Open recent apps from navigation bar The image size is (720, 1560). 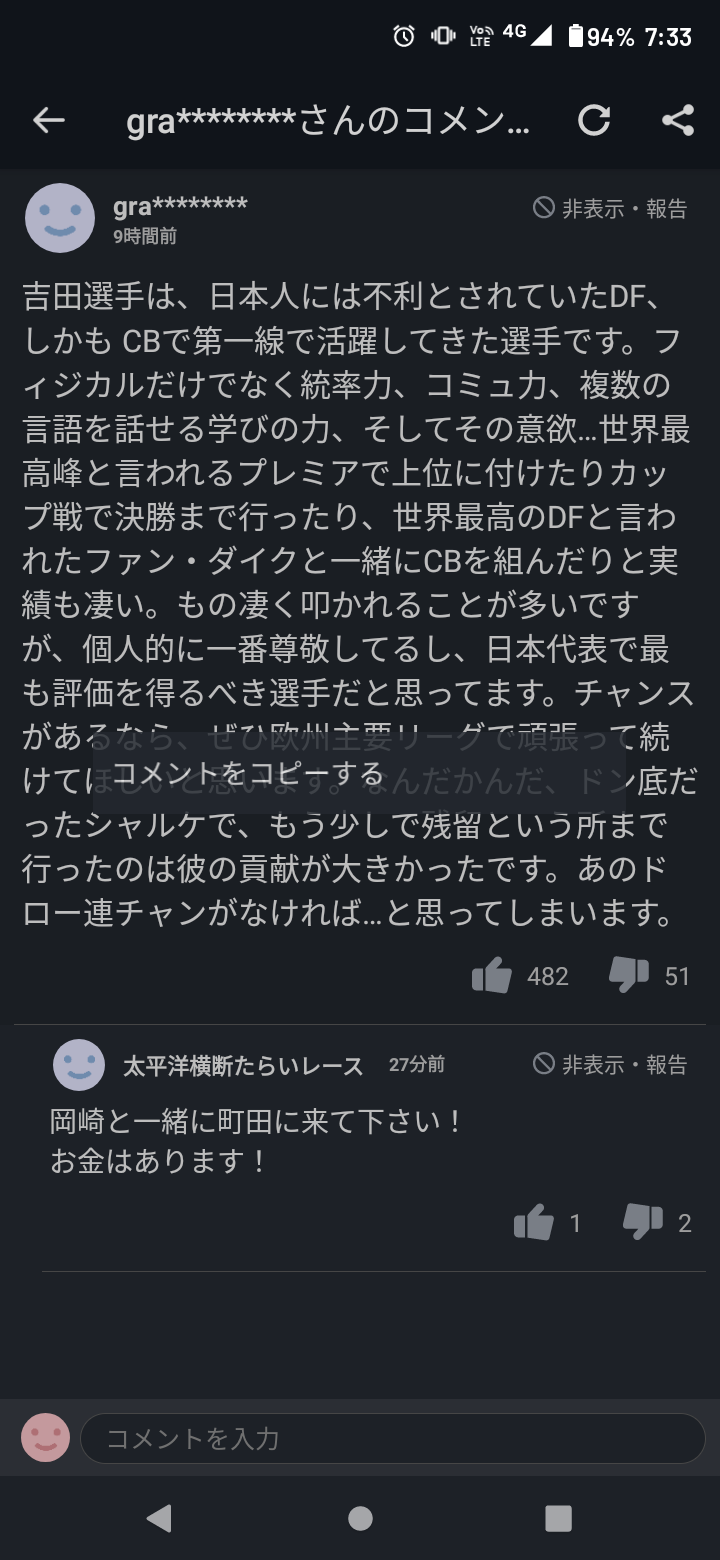(x=558, y=1518)
